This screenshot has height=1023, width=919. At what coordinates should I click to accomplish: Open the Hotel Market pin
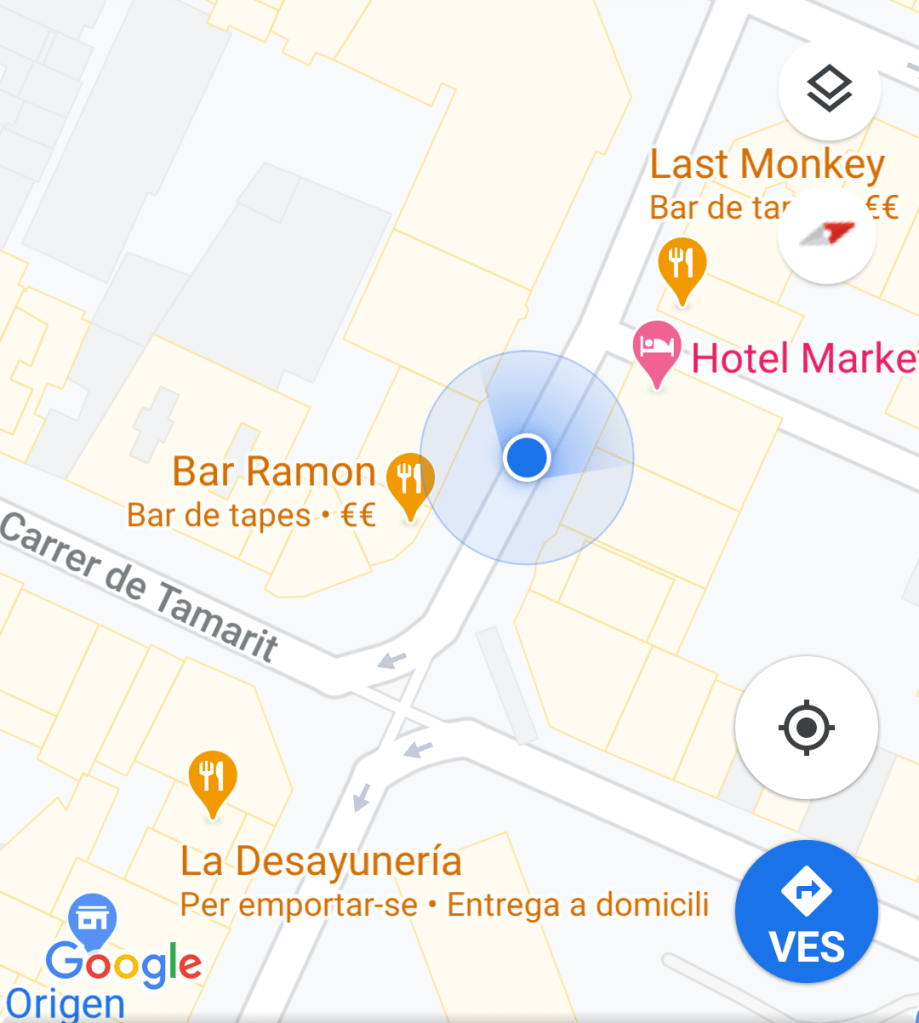(x=658, y=350)
